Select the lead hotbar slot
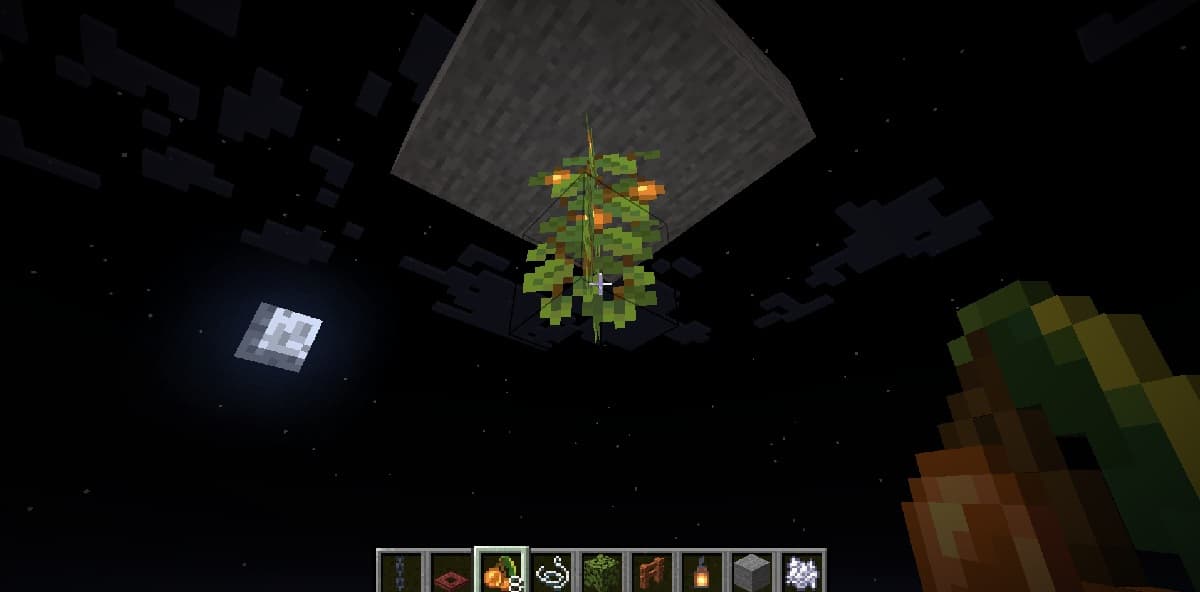 click(551, 573)
